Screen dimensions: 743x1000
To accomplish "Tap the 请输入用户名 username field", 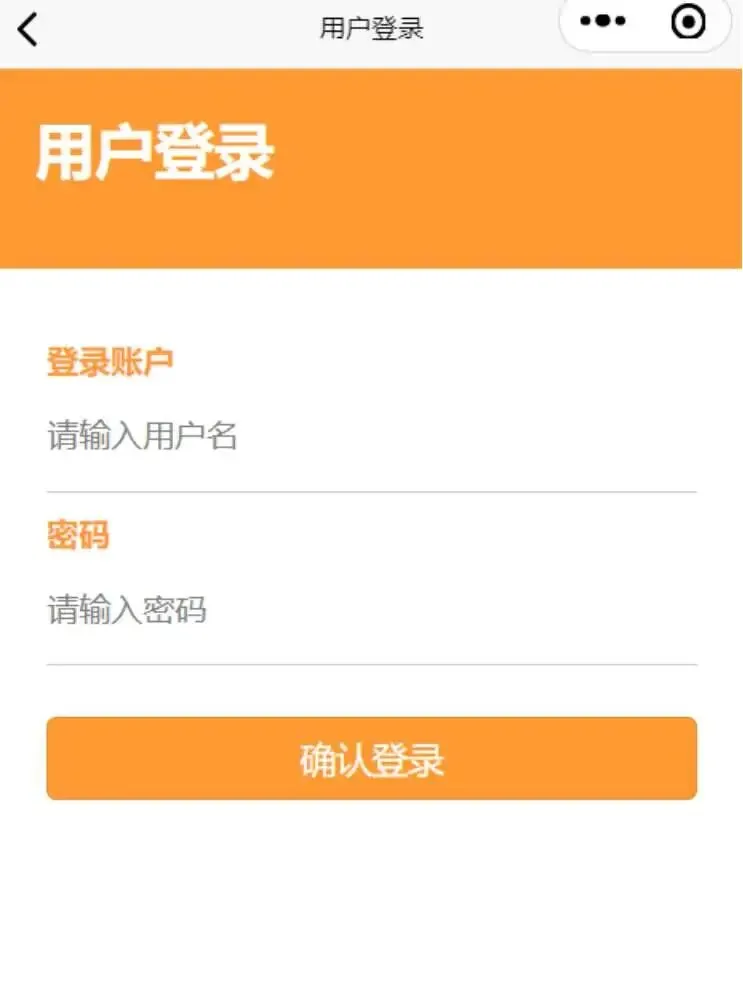I will (x=372, y=437).
